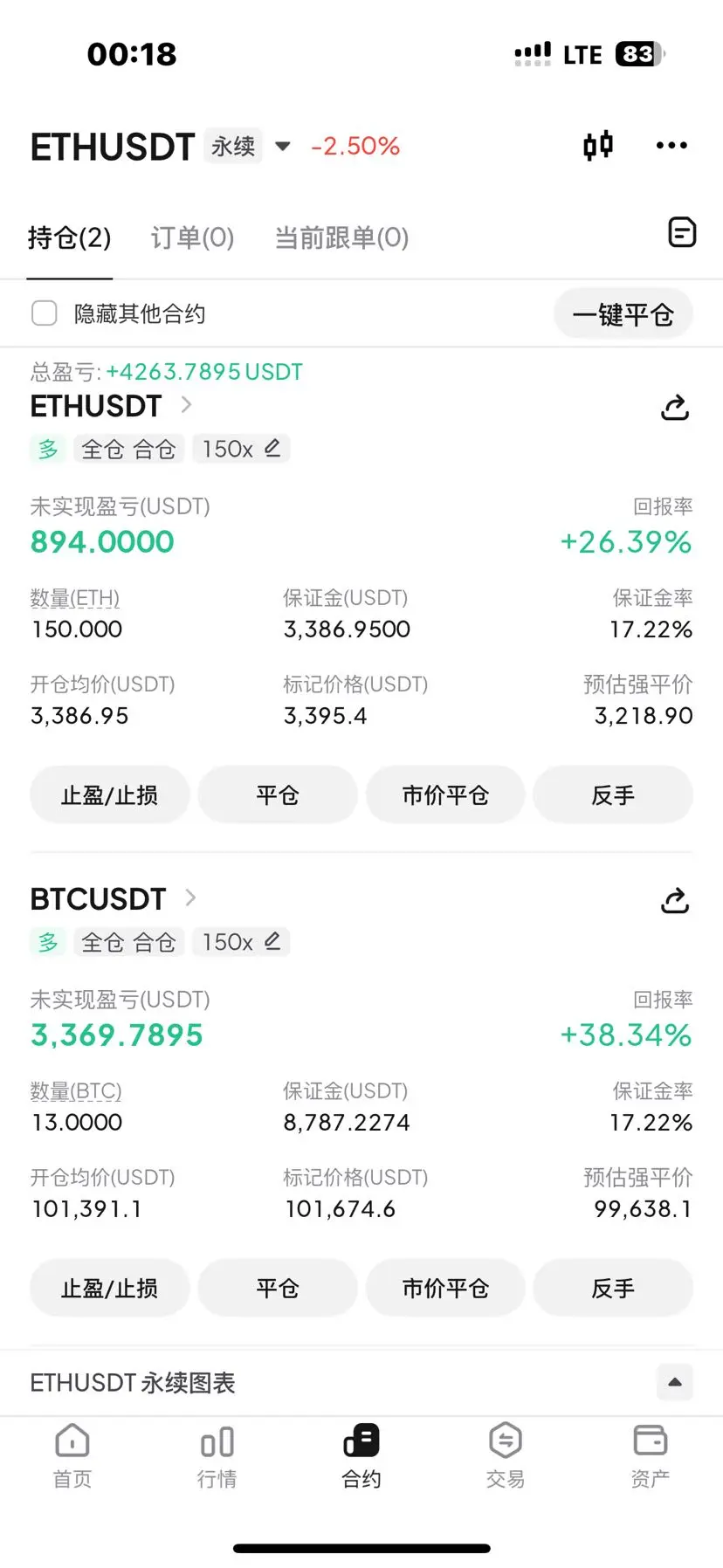Switch to the 订单(0) tab
This screenshot has width=723, height=1568.
coord(192,237)
